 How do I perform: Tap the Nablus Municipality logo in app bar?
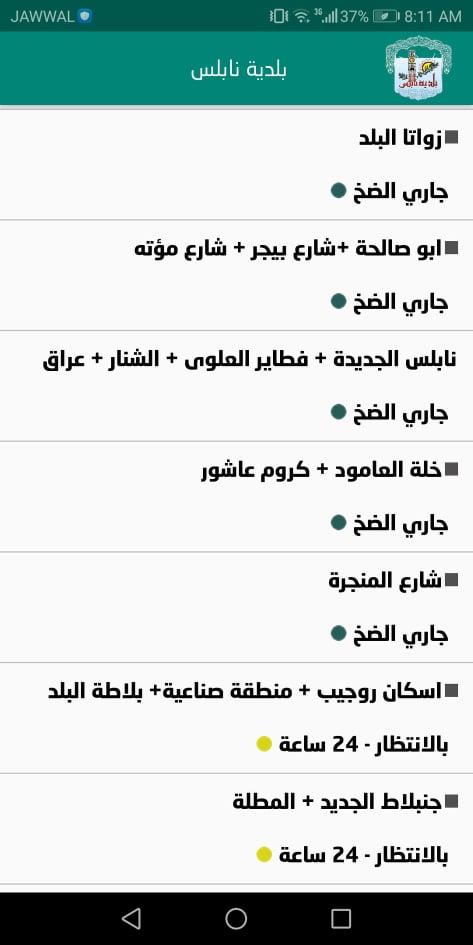(x=418, y=68)
